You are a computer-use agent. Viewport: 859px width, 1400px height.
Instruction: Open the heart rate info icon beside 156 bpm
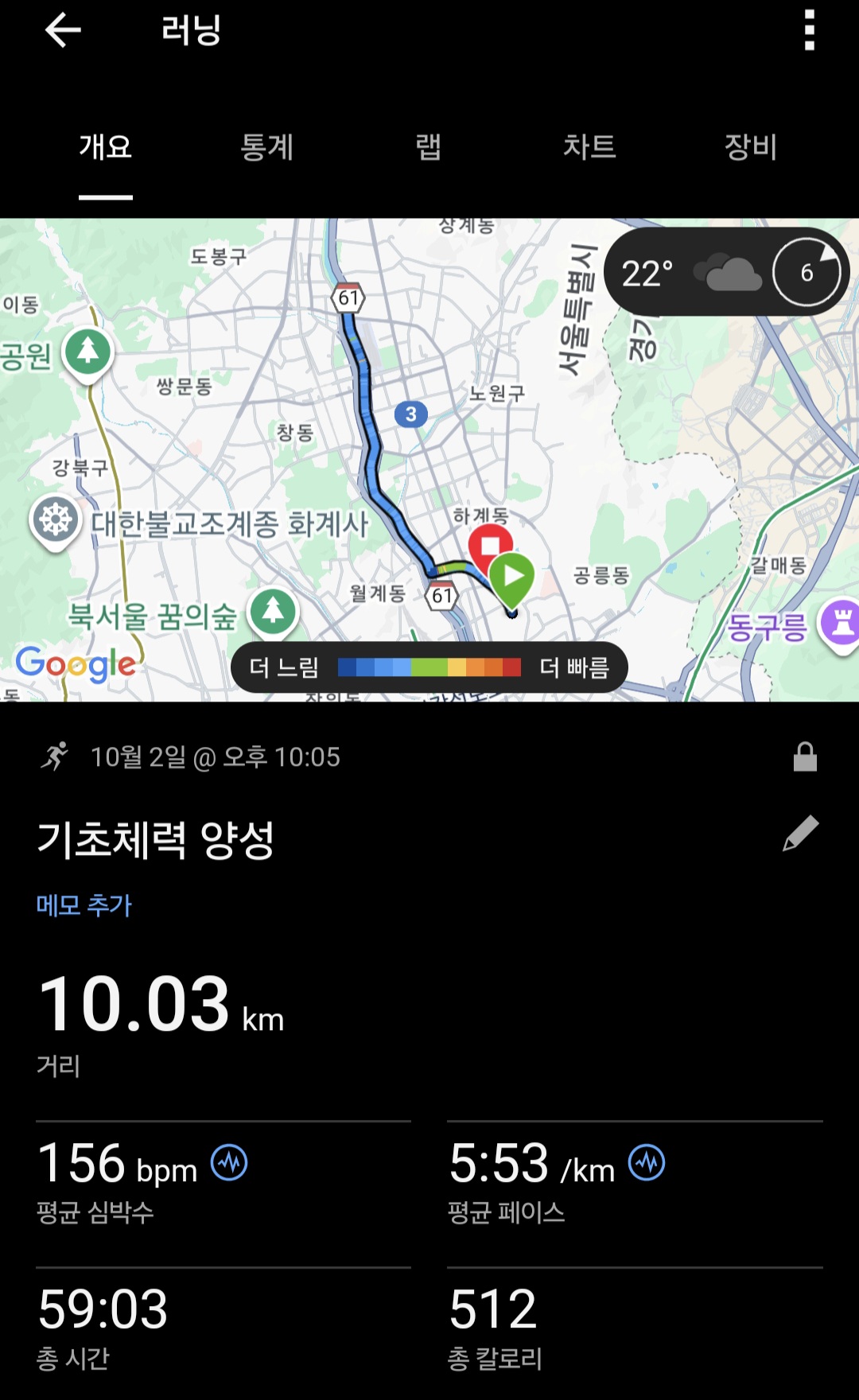229,1163
